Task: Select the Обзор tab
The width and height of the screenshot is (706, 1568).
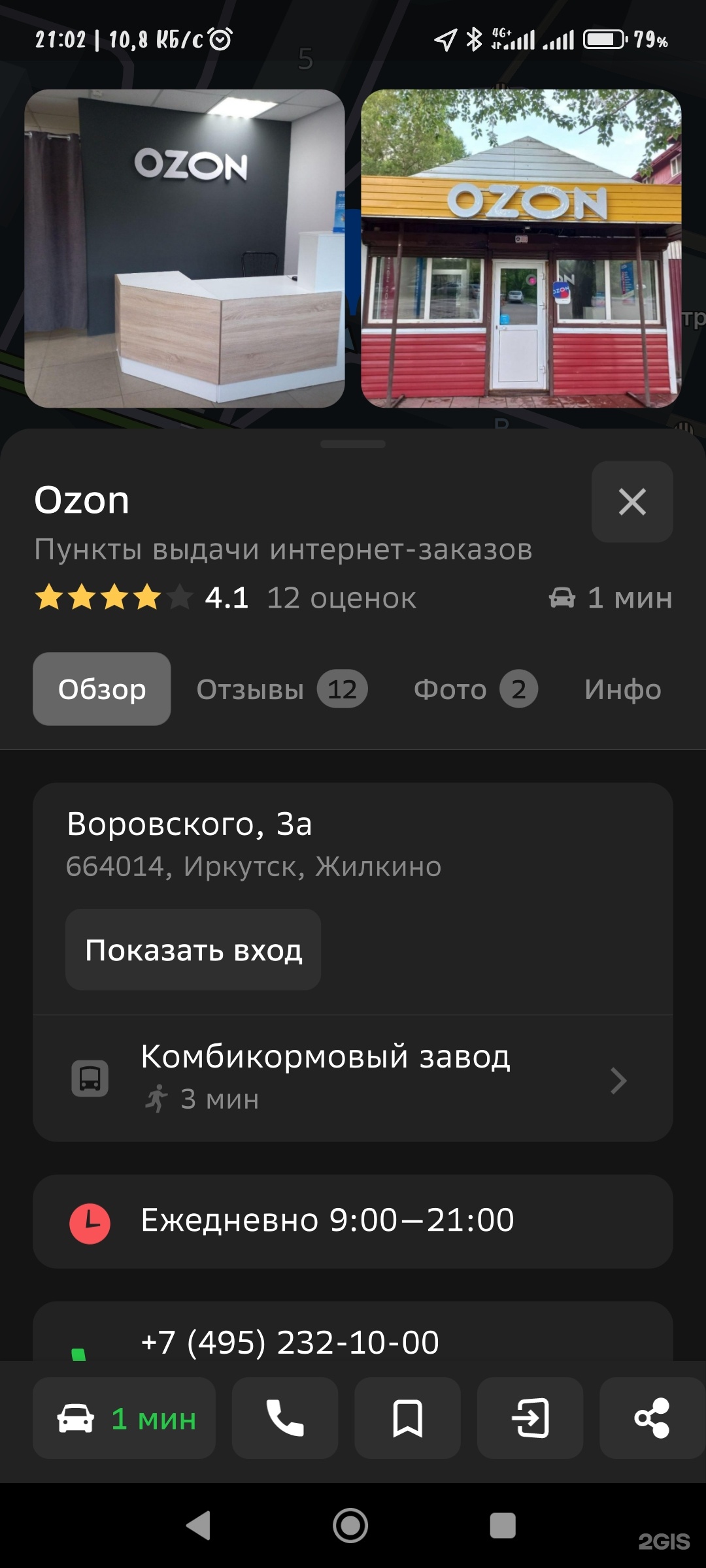Action: click(102, 689)
